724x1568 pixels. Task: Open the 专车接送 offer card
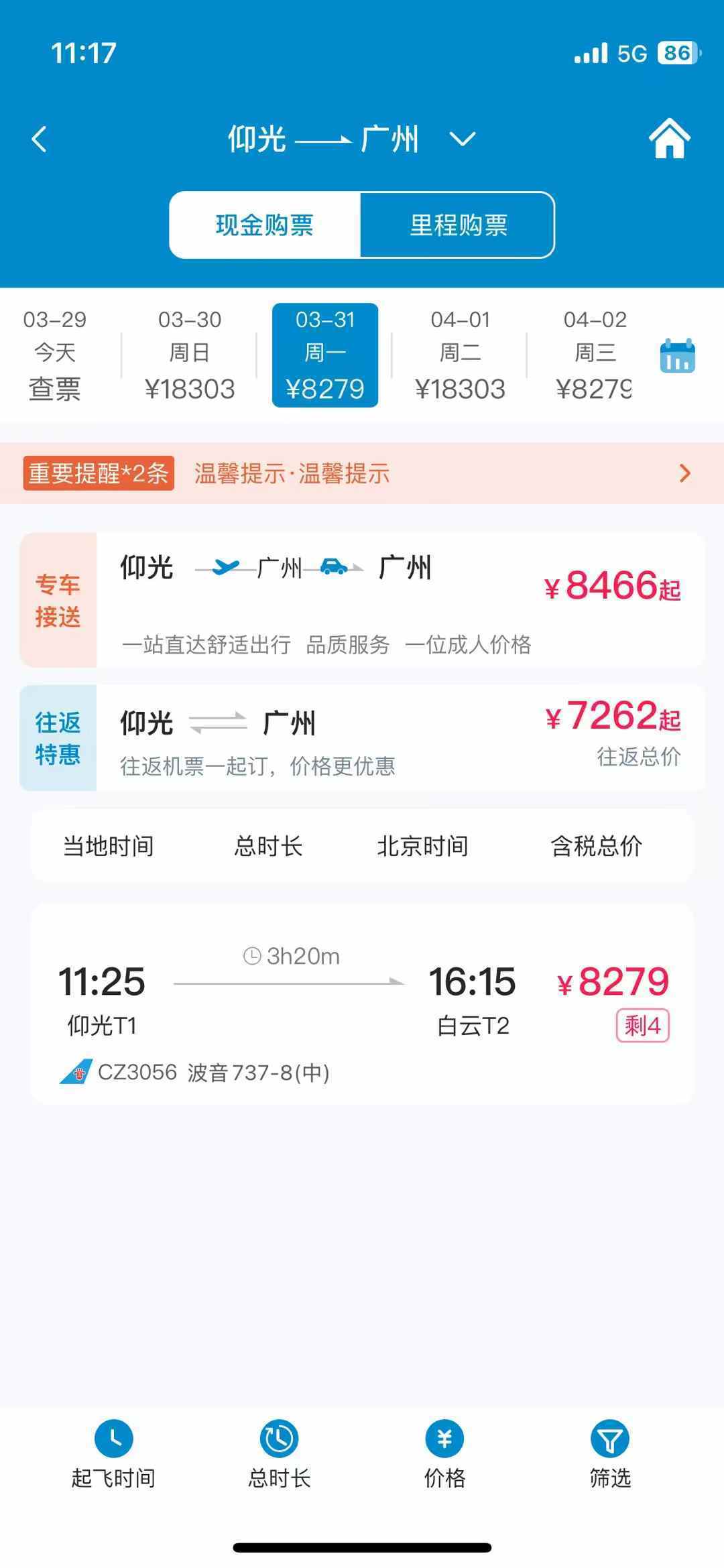(362, 600)
